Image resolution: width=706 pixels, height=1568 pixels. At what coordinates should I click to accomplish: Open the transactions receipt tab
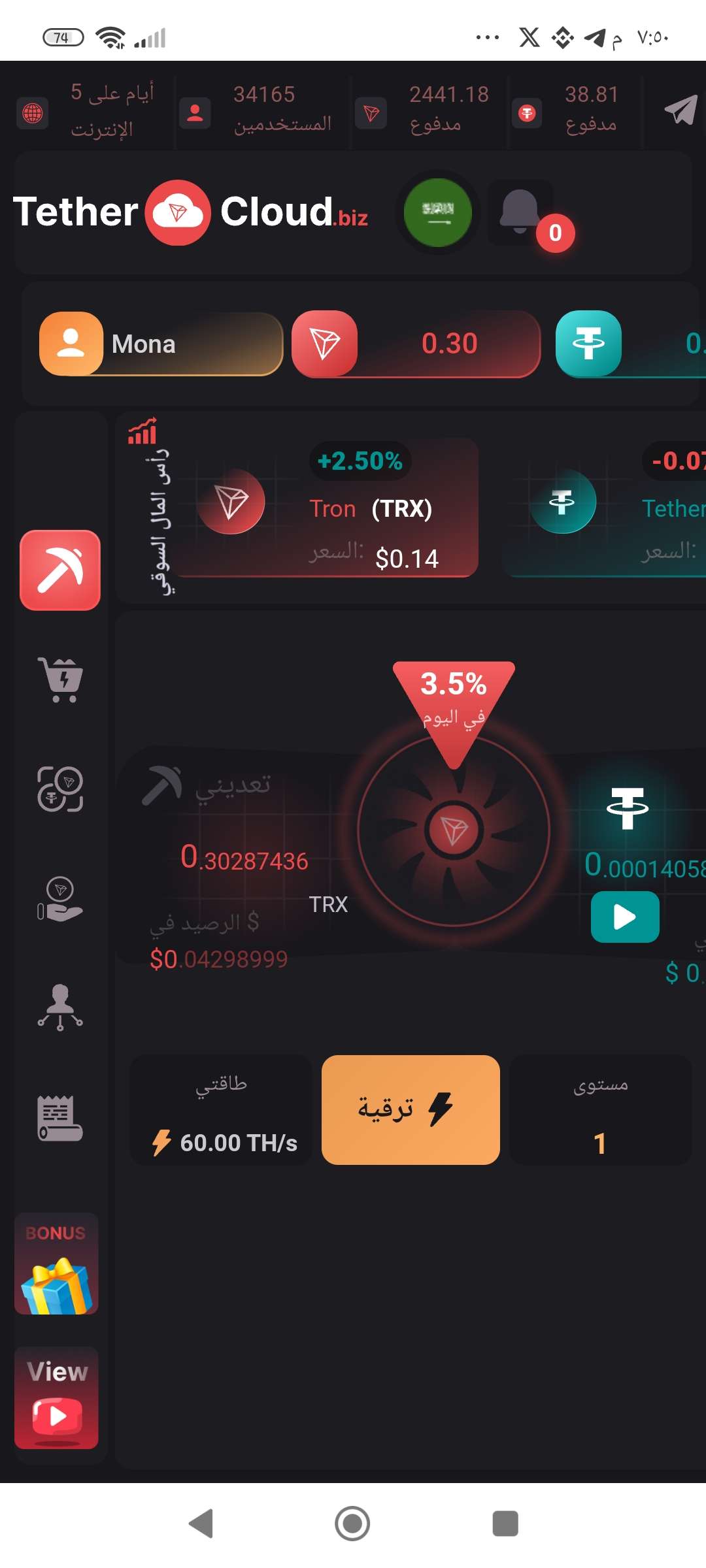pyautogui.click(x=60, y=1118)
